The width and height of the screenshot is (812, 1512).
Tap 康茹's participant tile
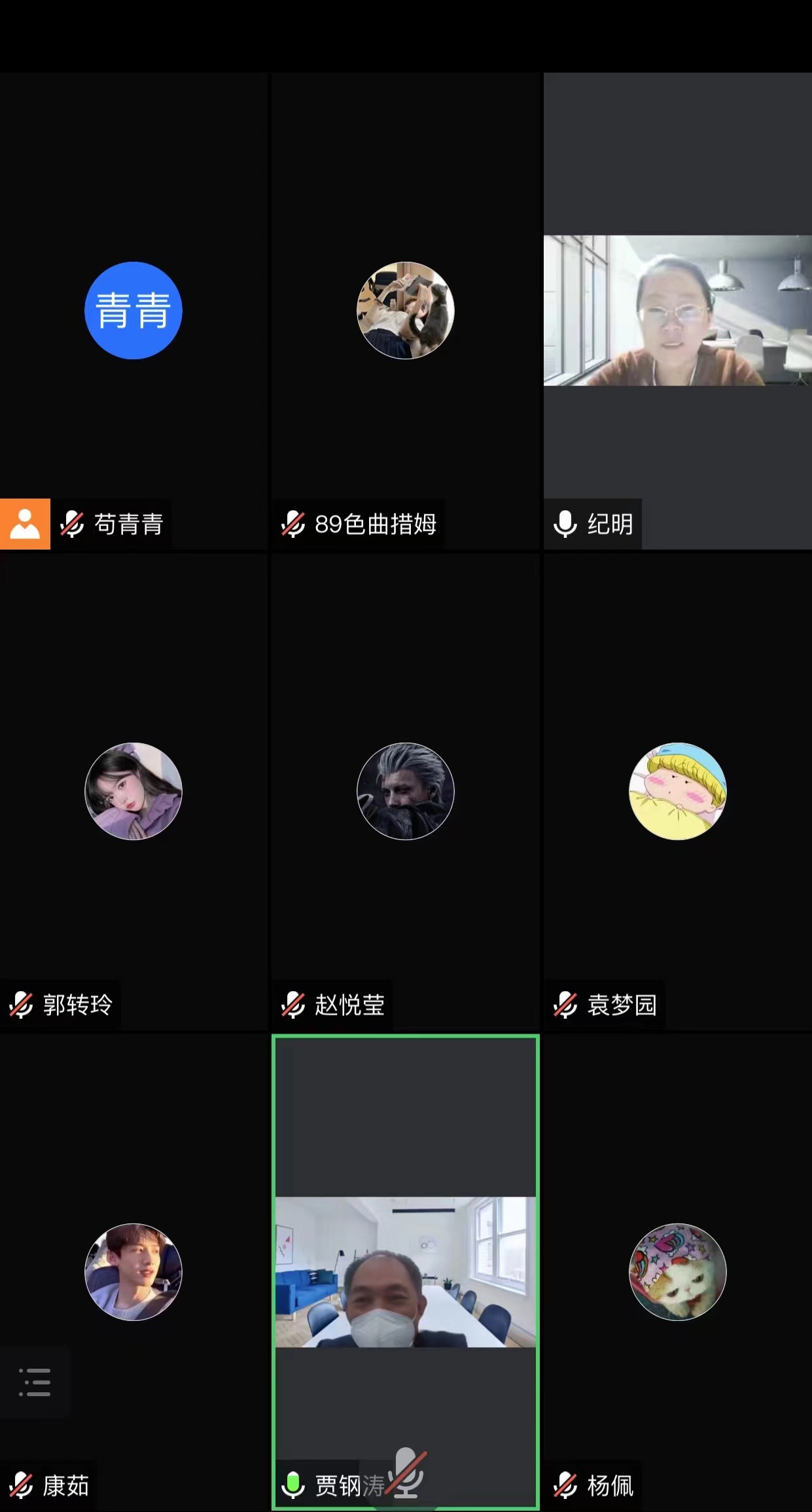tap(133, 1271)
